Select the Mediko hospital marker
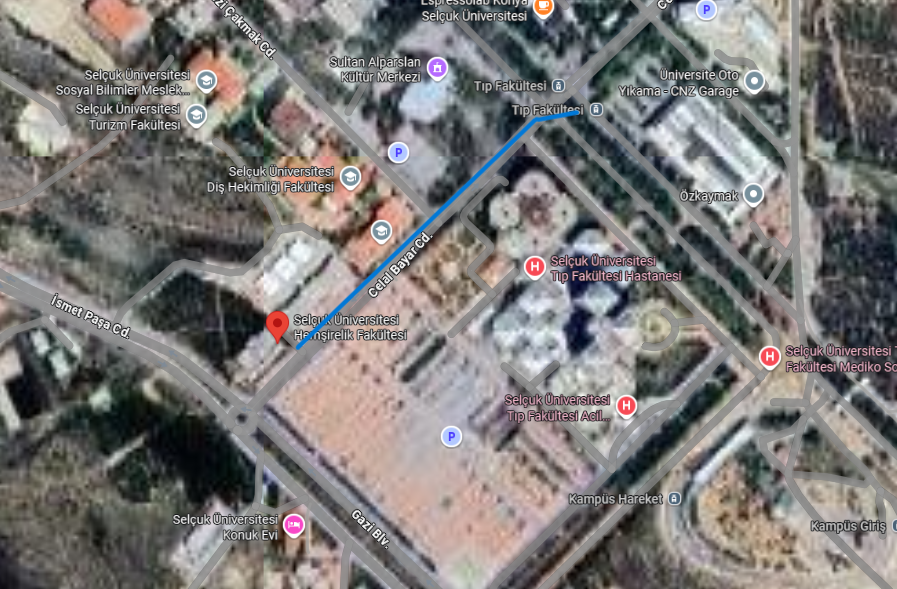The image size is (897, 589). [x=769, y=357]
